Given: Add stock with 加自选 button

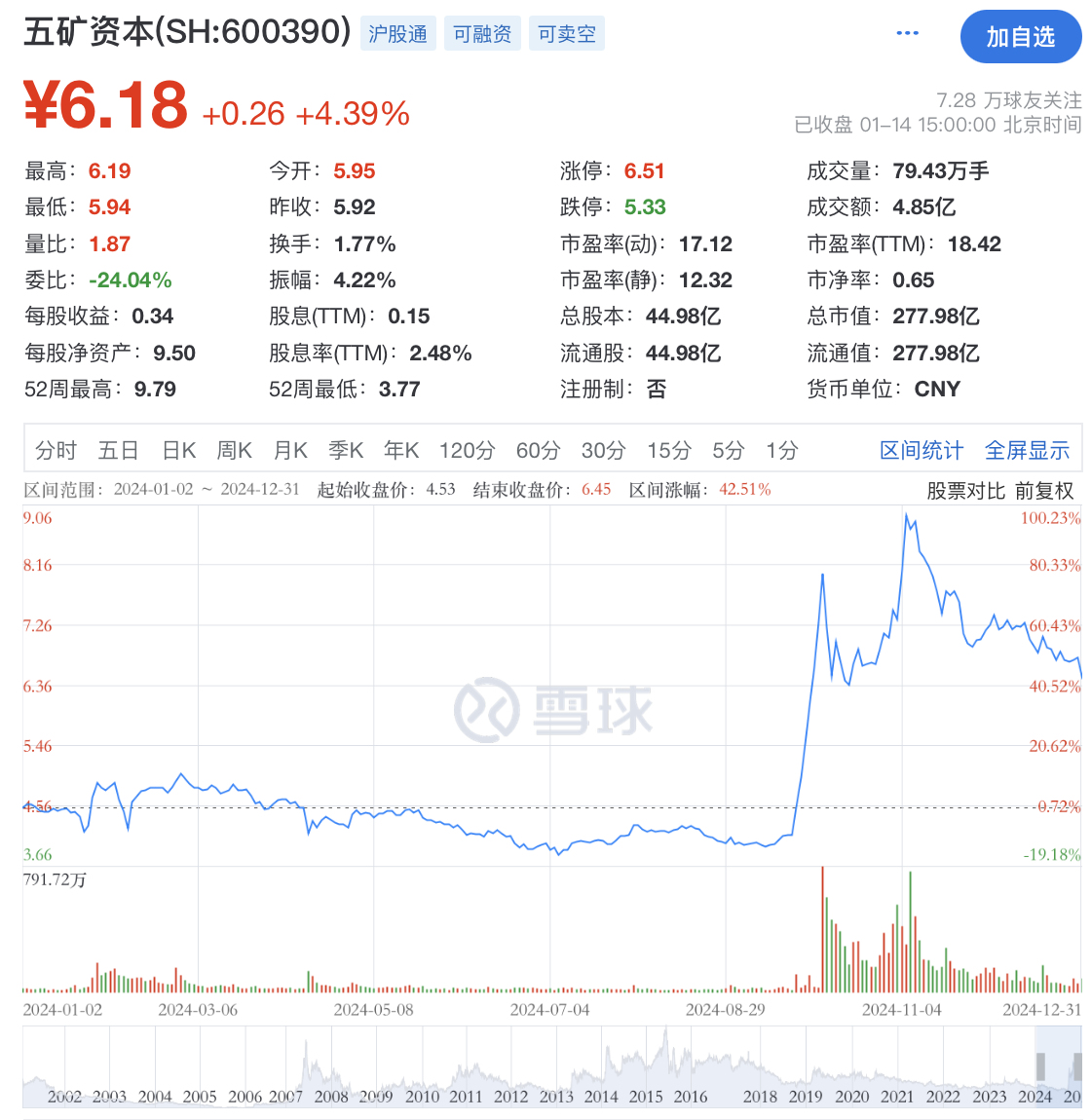Looking at the screenshot, I should click(1020, 37).
